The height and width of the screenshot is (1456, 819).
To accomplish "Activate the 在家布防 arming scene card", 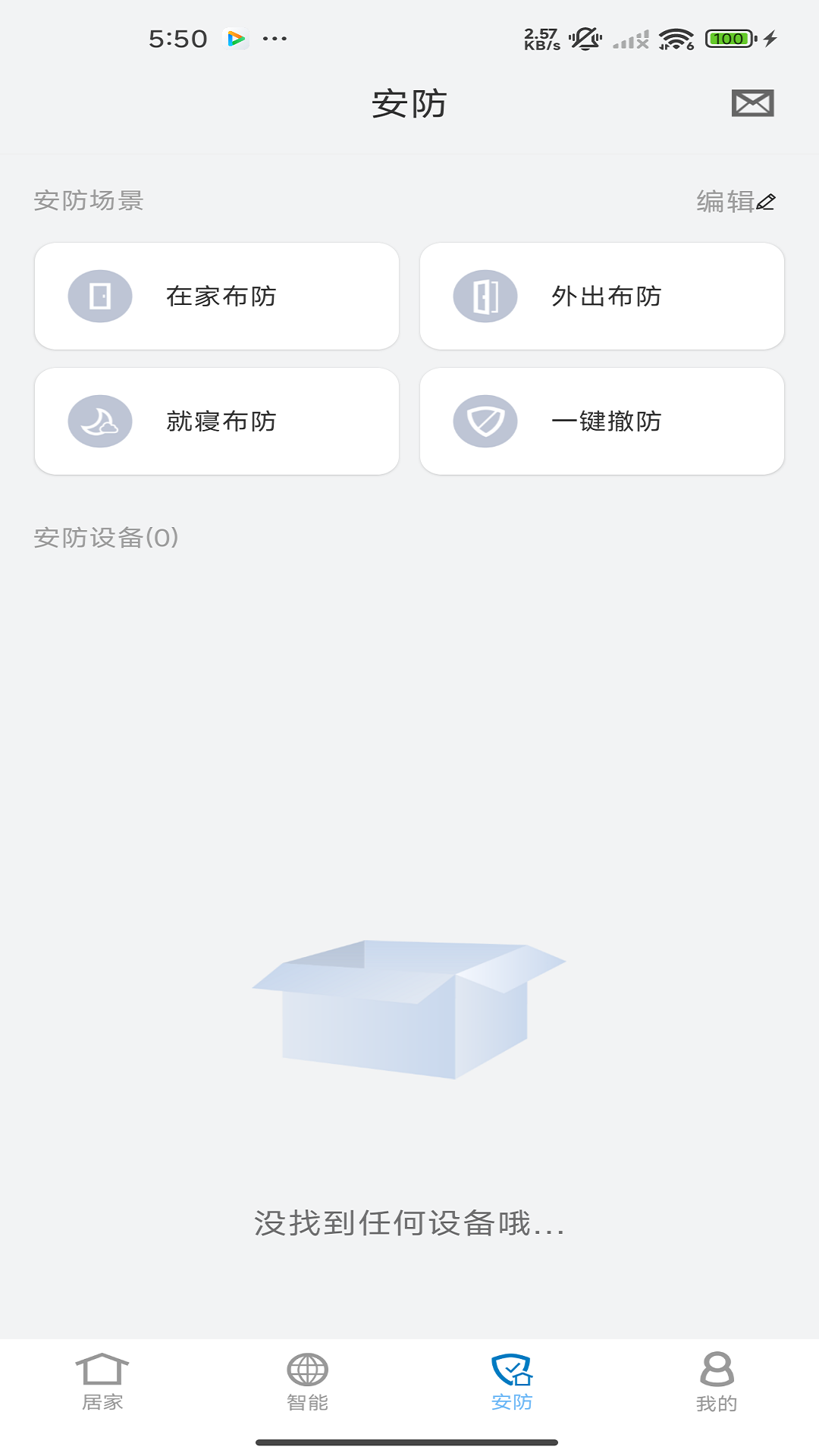I will pos(216,297).
